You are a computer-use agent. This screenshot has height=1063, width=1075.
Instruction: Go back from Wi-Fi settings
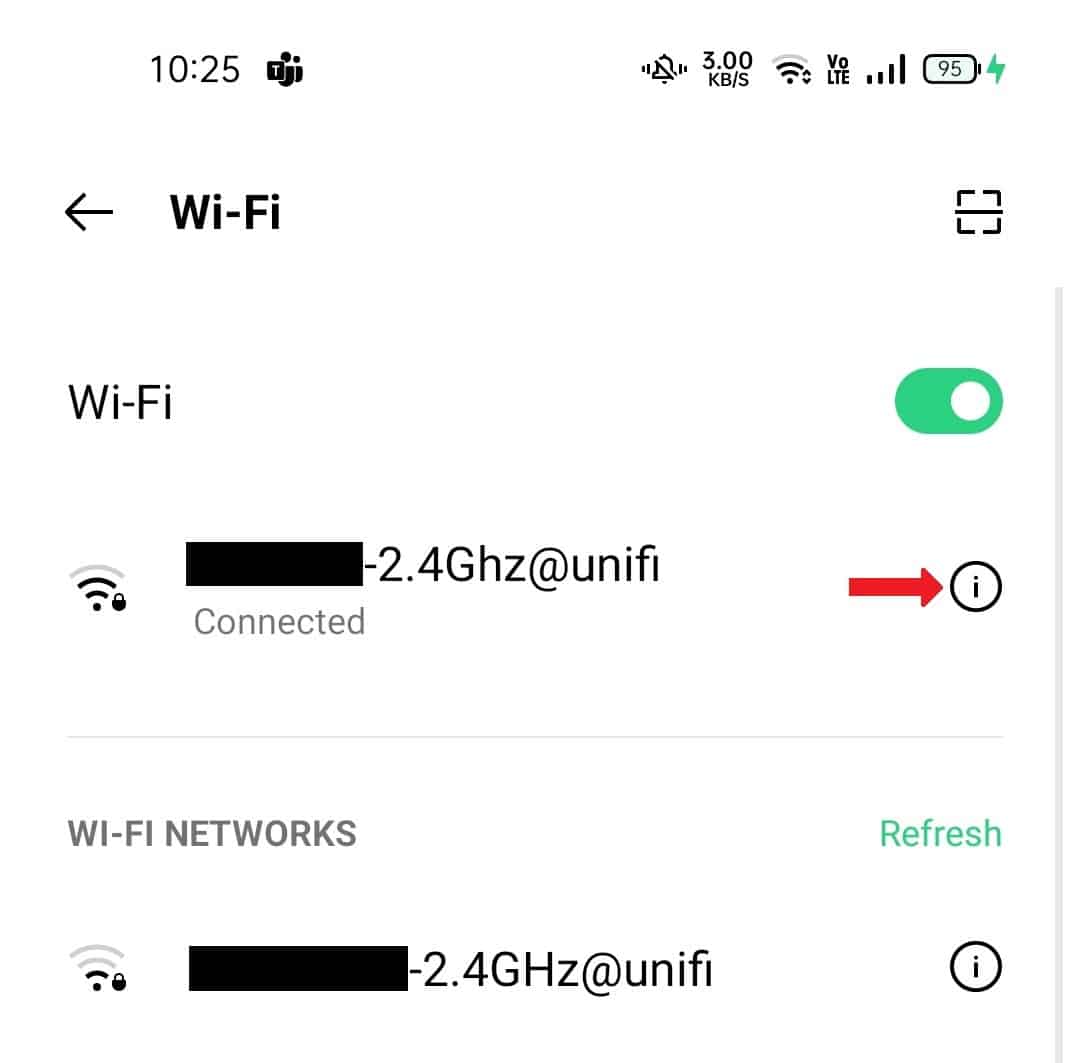click(x=89, y=212)
